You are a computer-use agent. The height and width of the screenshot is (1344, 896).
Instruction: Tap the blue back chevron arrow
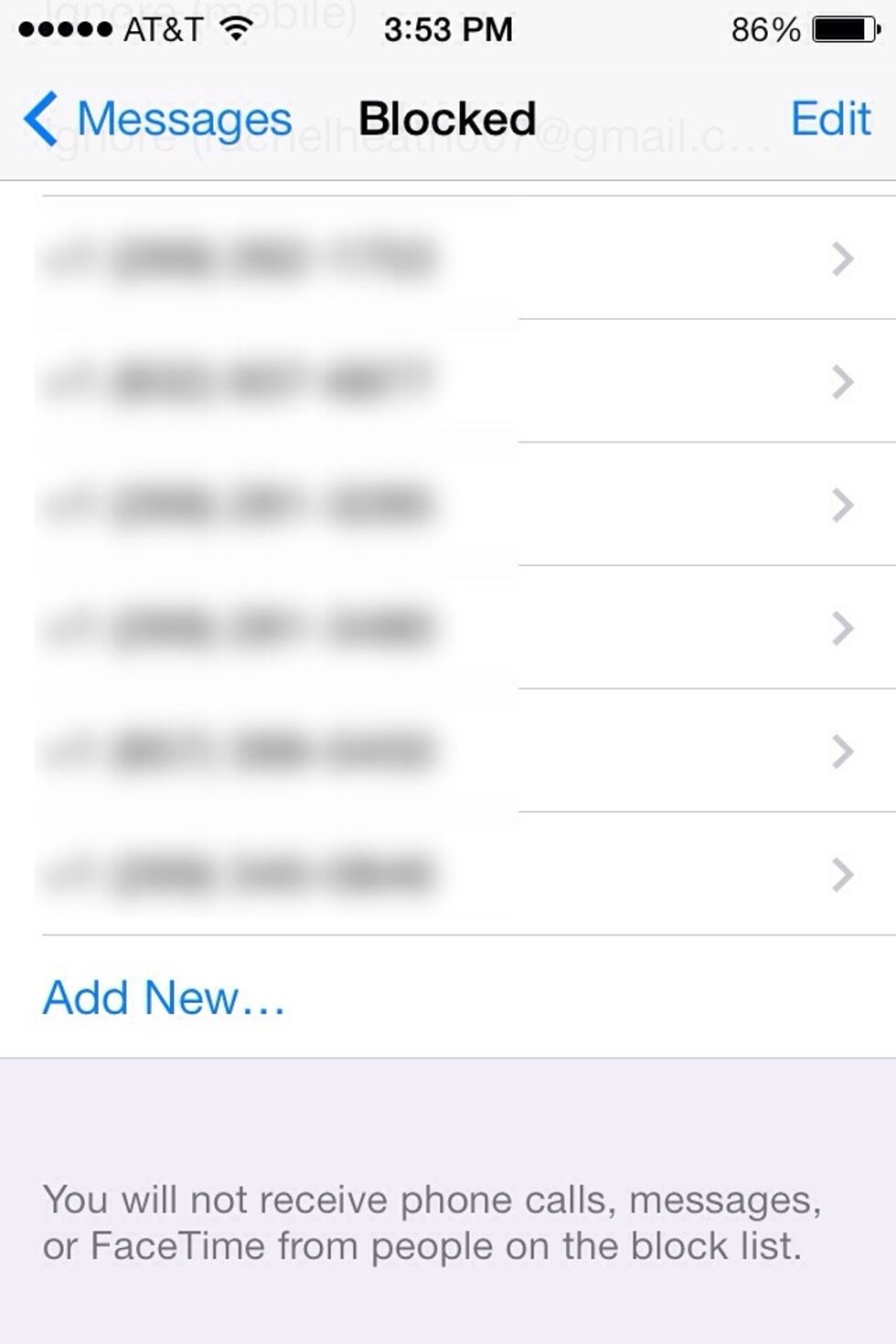pyautogui.click(x=38, y=117)
